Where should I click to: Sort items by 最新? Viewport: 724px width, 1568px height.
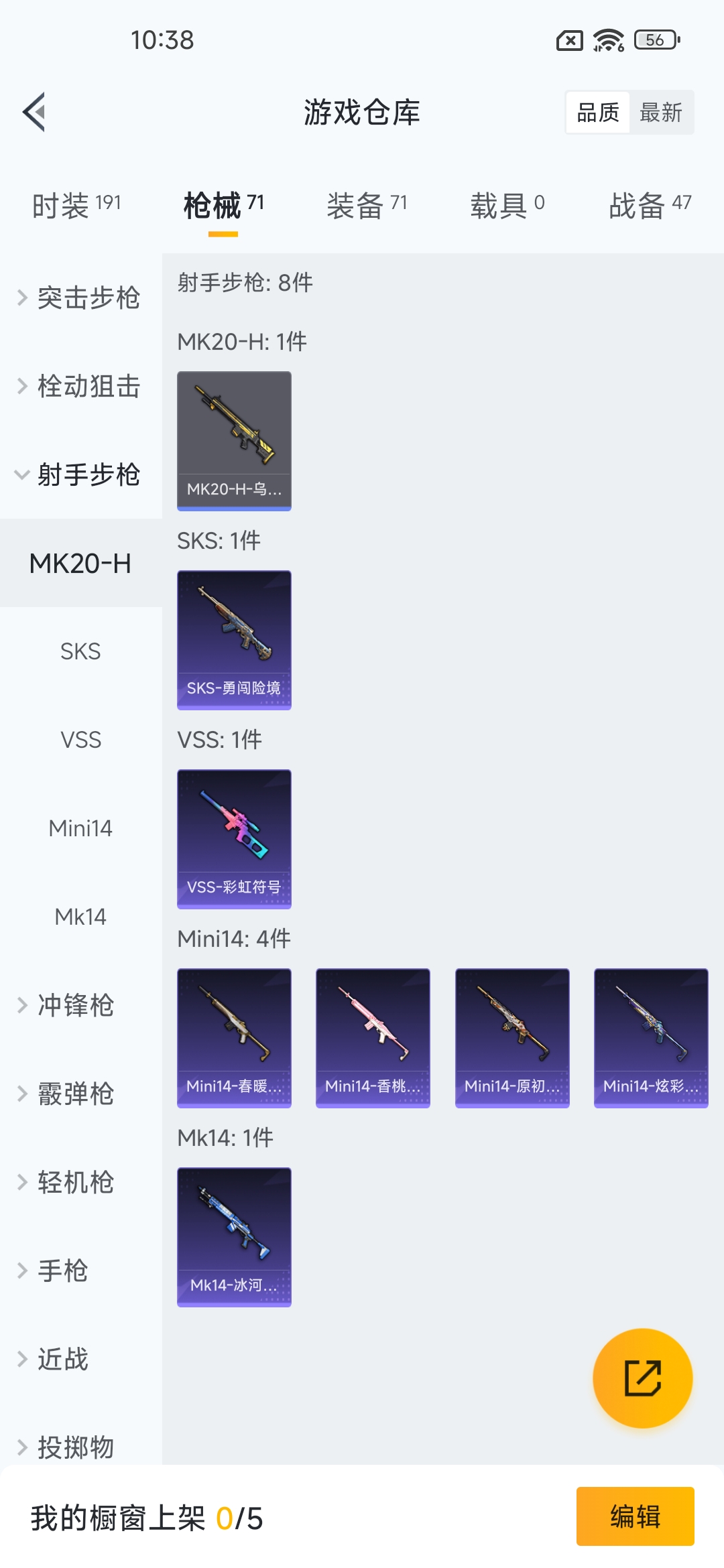[660, 113]
